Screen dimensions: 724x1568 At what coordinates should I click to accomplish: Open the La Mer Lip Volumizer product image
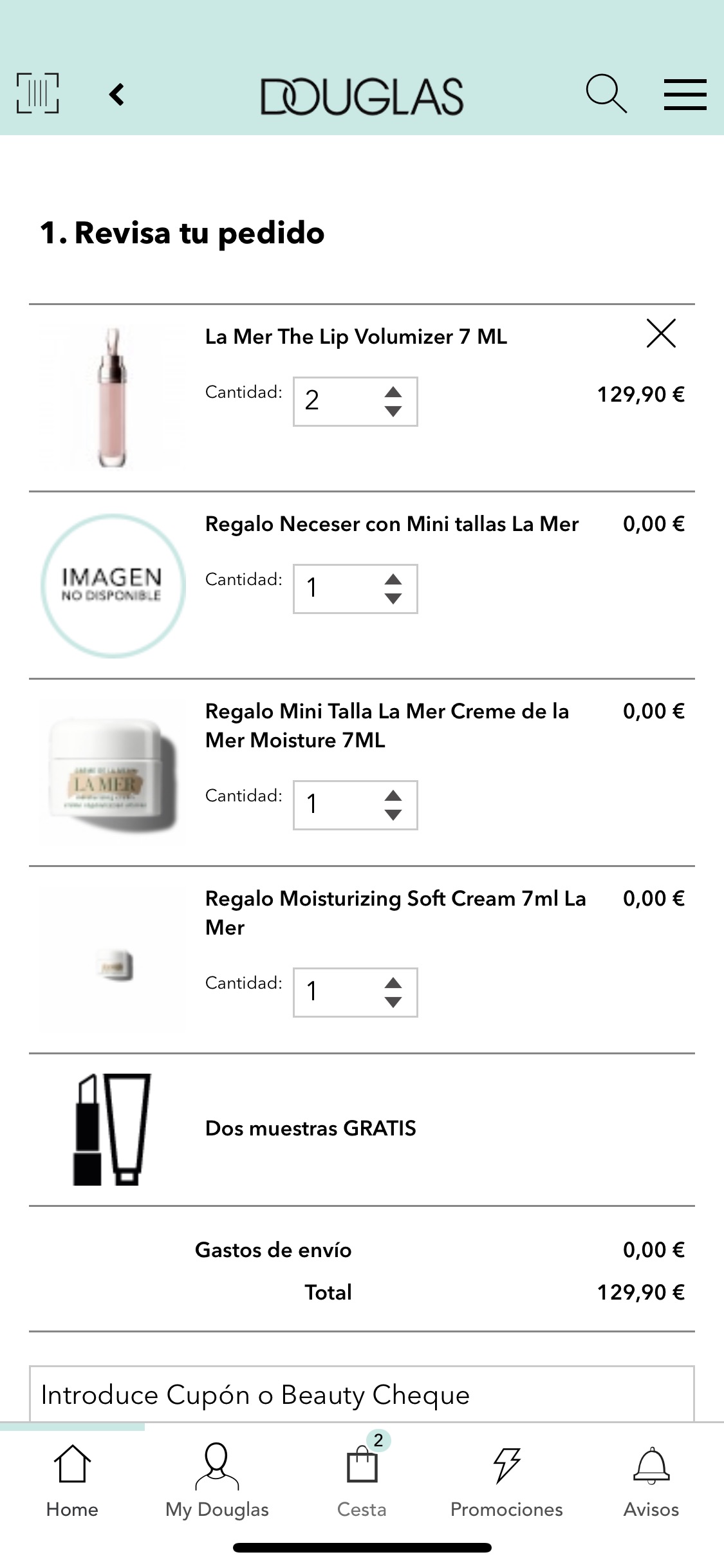pyautogui.click(x=112, y=397)
